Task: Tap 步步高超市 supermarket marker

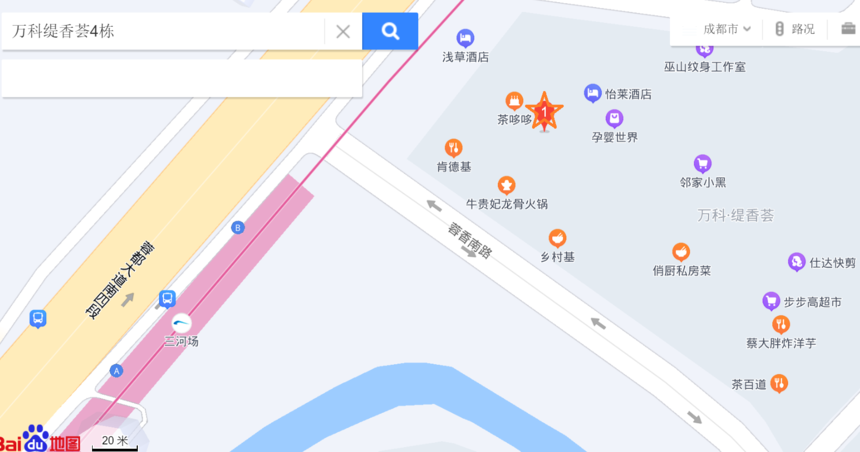Action: coord(771,300)
